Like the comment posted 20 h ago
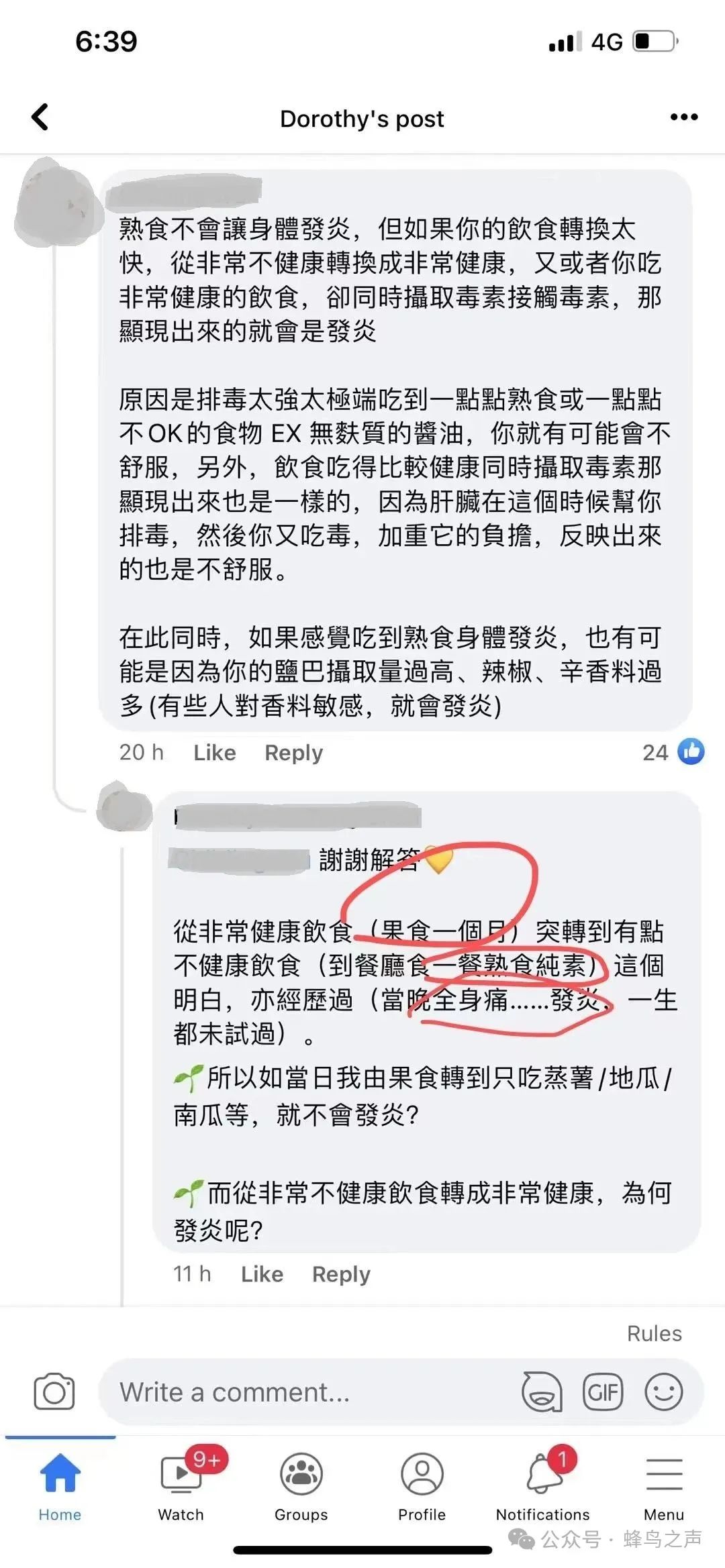 [x=215, y=752]
